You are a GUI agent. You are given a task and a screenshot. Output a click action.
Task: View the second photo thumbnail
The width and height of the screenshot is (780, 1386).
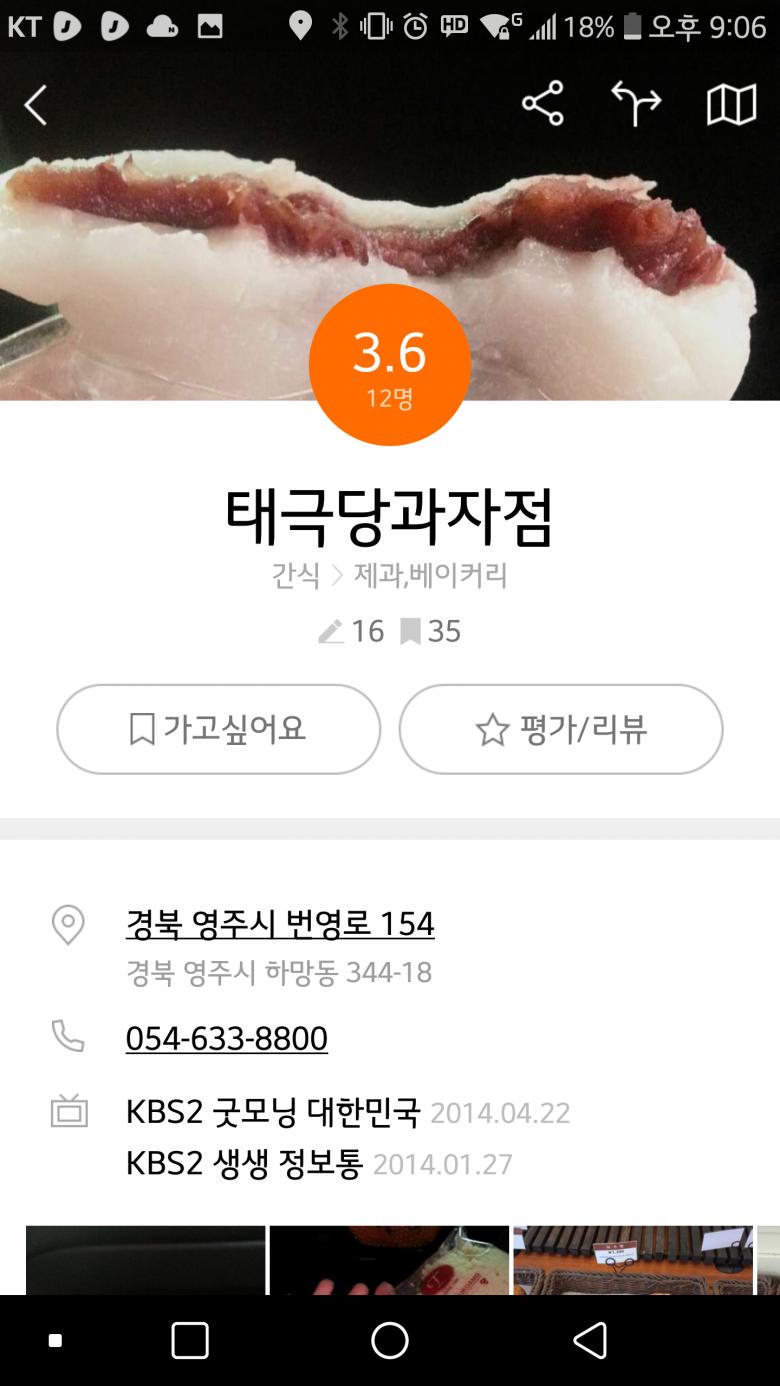pyautogui.click(x=389, y=1260)
